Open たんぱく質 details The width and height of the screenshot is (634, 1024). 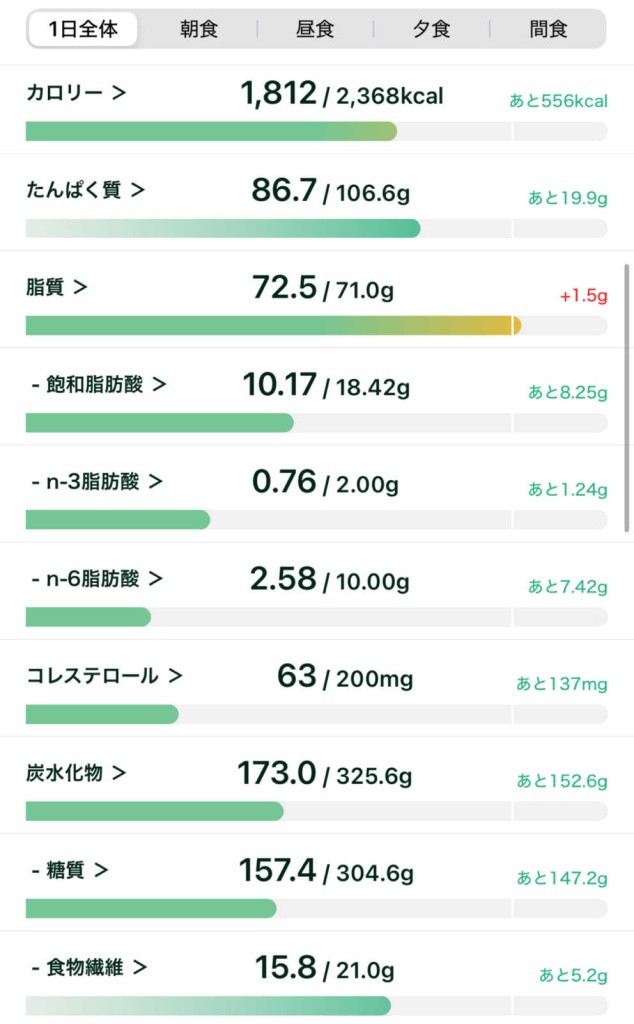(x=86, y=190)
